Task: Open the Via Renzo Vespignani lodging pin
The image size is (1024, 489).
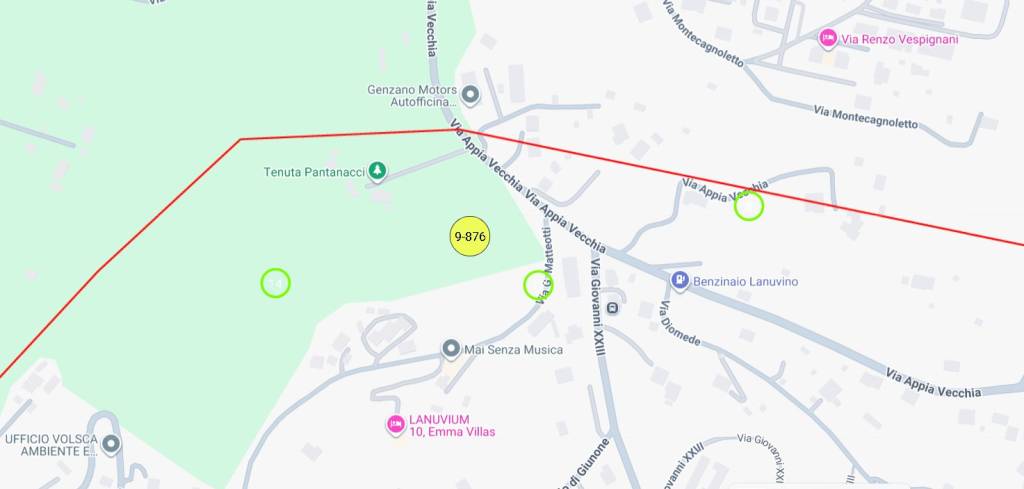Action: (828, 39)
